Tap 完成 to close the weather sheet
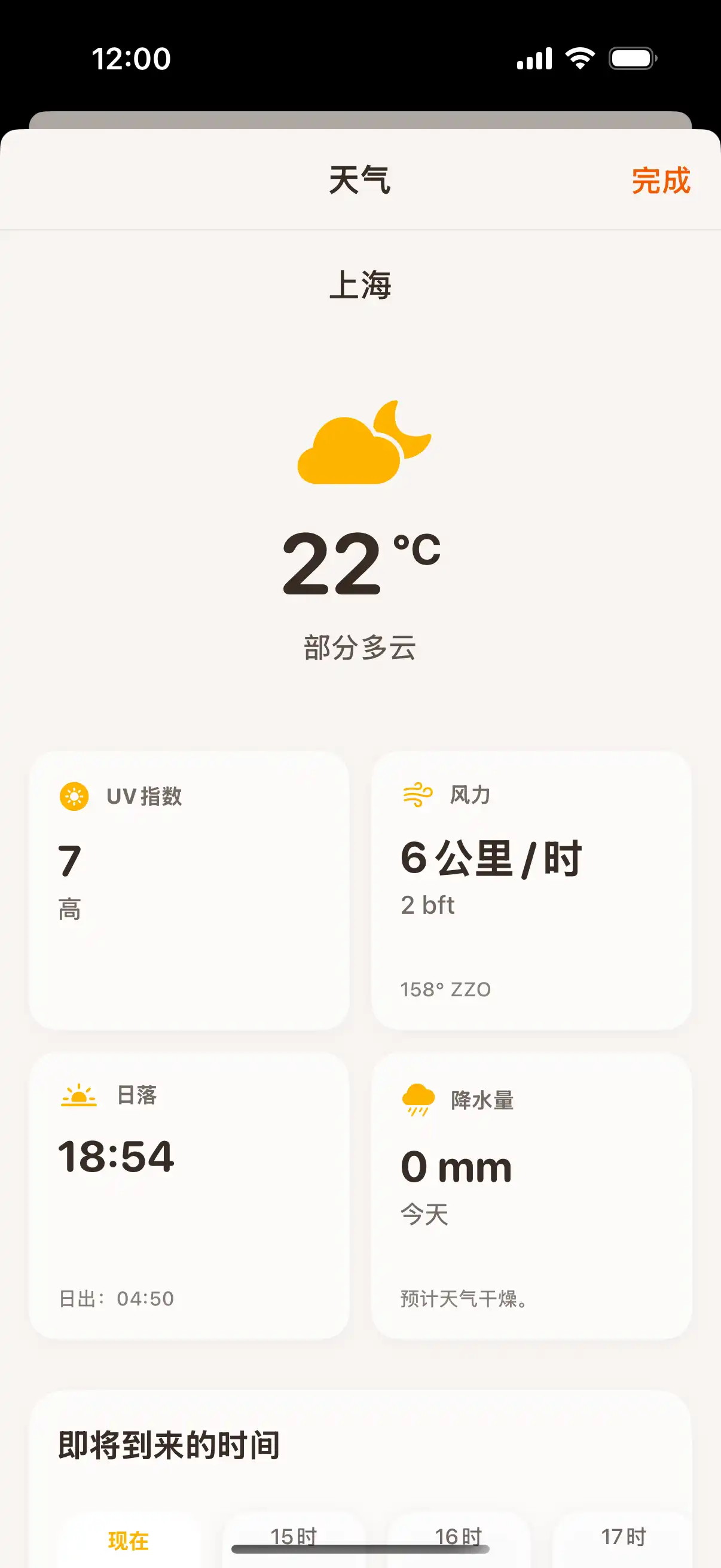The image size is (721, 1568). click(661, 181)
